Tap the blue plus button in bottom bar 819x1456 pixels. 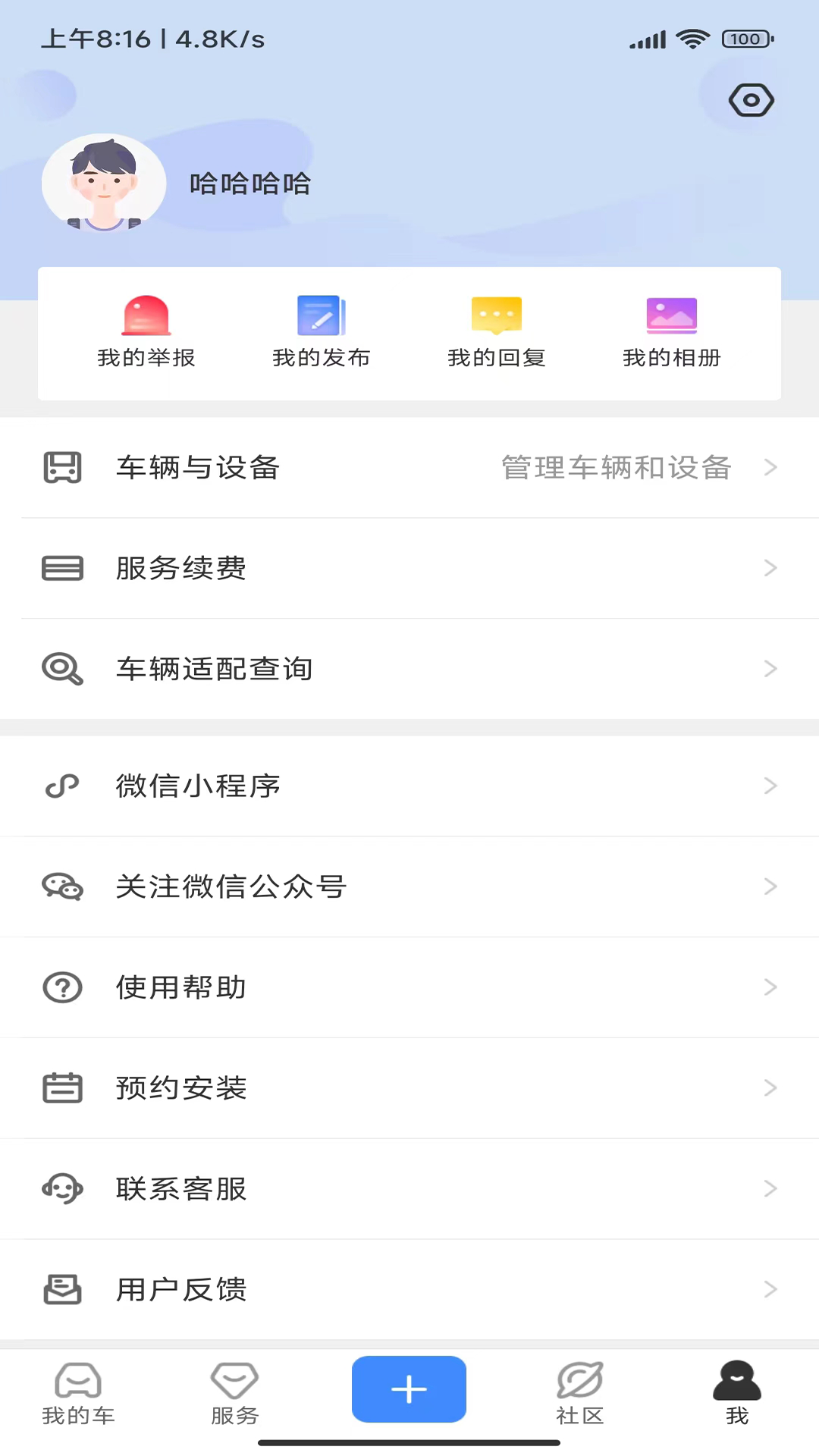click(409, 1389)
